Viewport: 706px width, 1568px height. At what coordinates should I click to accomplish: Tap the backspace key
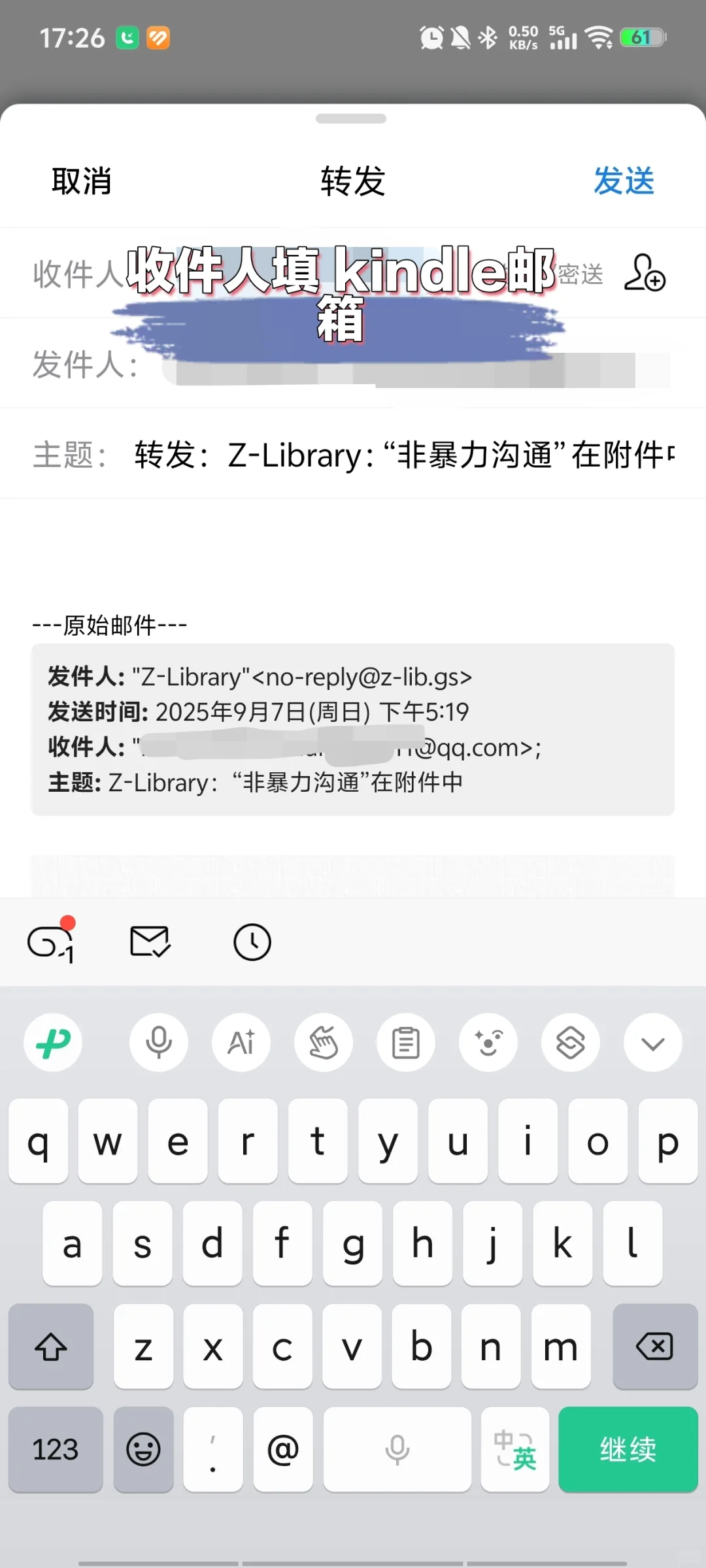[655, 1347]
